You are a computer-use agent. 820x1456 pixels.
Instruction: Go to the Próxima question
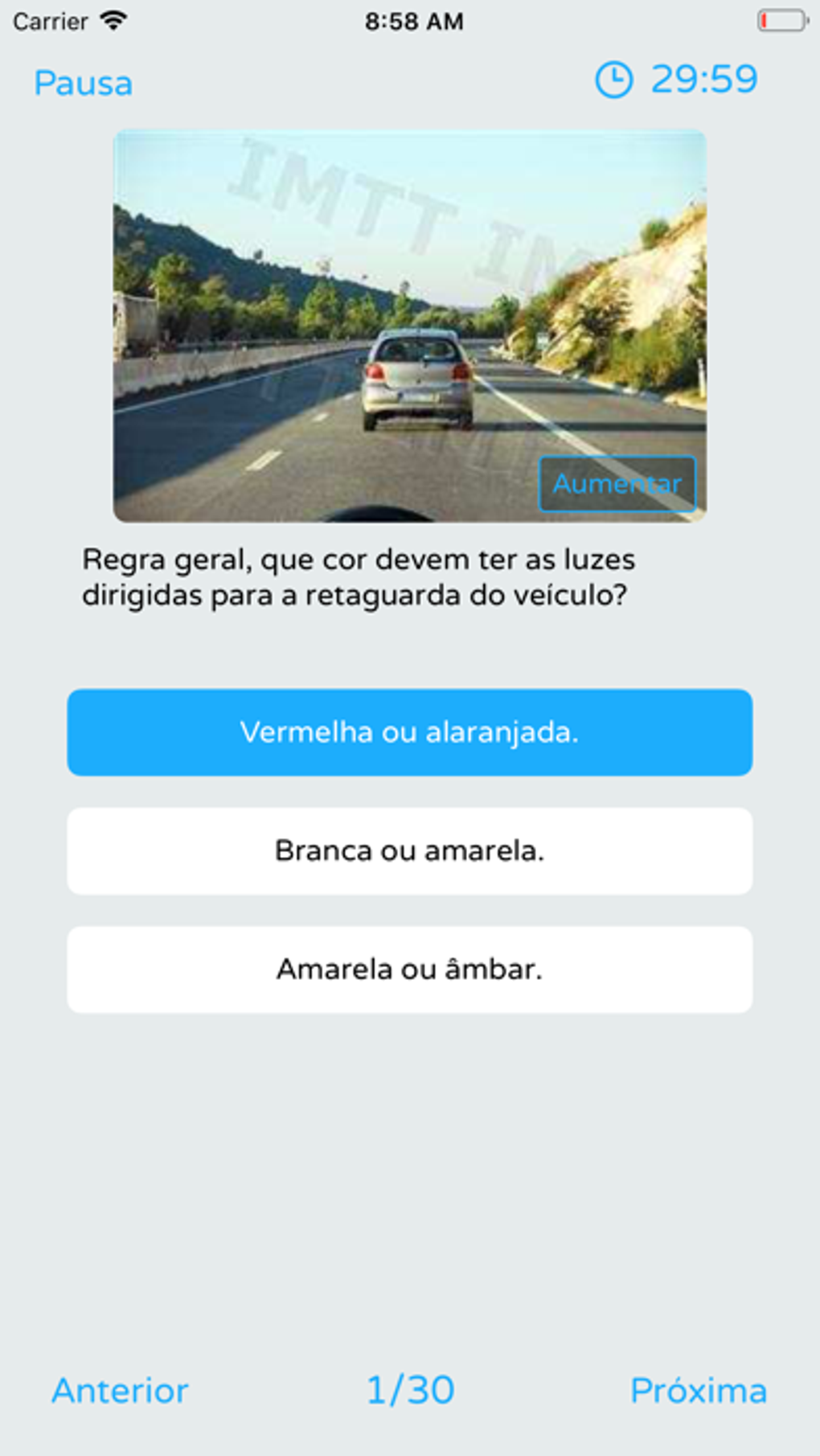point(698,1390)
